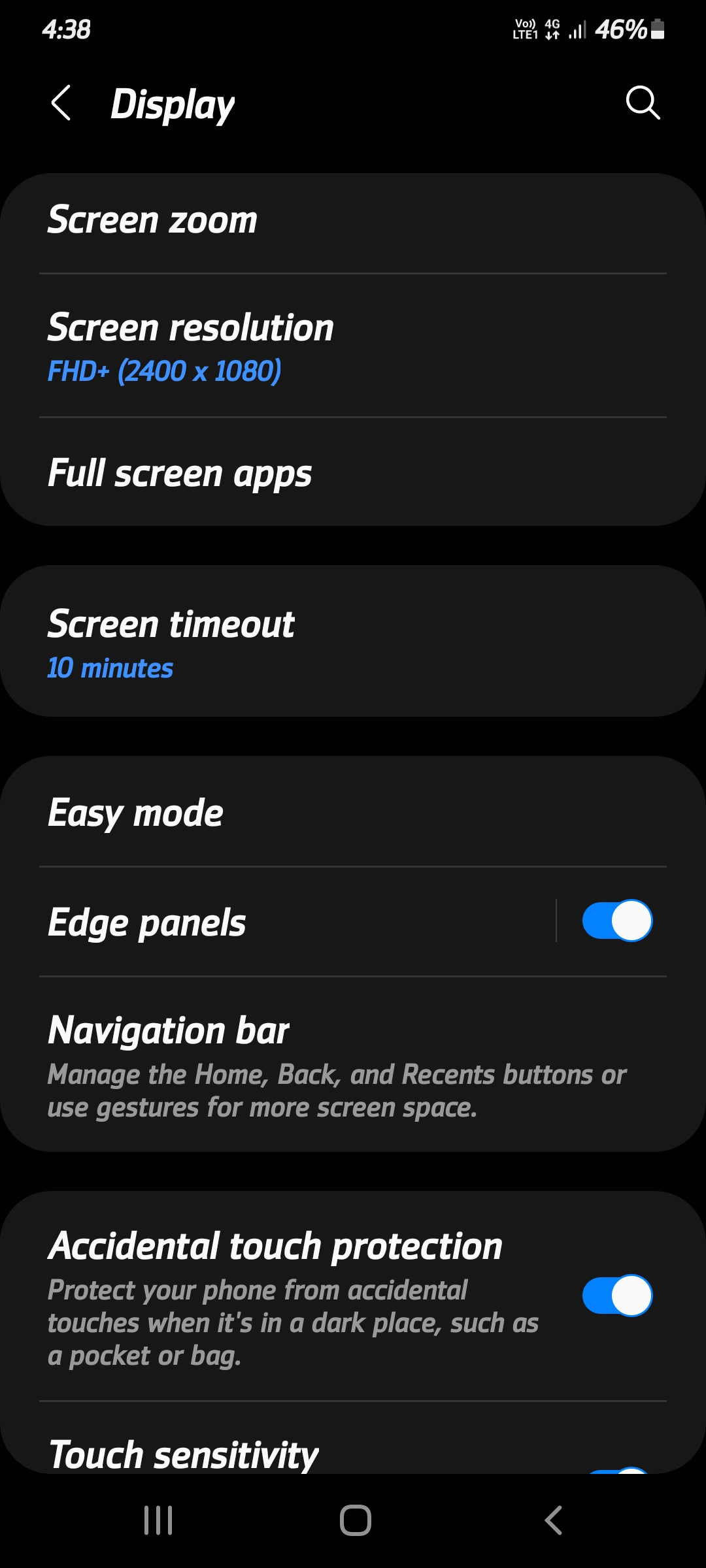706x1568 pixels.
Task: Open the search icon in Display
Action: 643,103
